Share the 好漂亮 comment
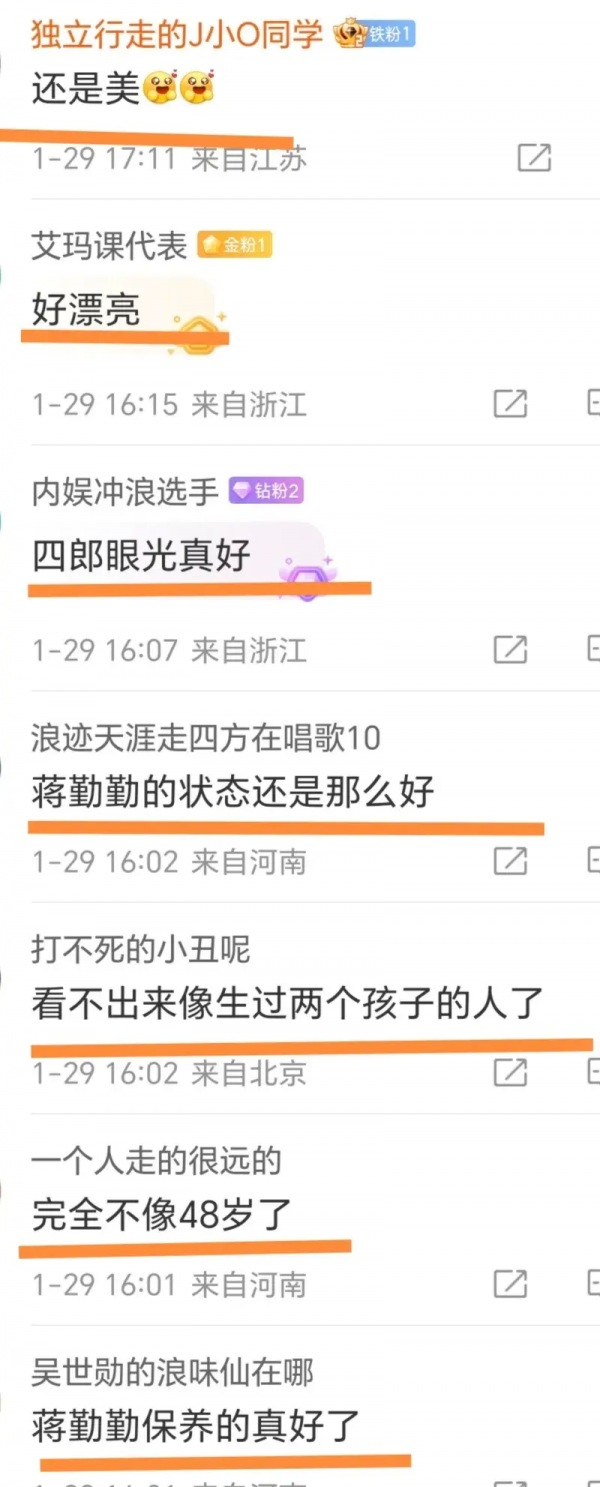Viewport: 600px width, 1487px height. click(510, 403)
